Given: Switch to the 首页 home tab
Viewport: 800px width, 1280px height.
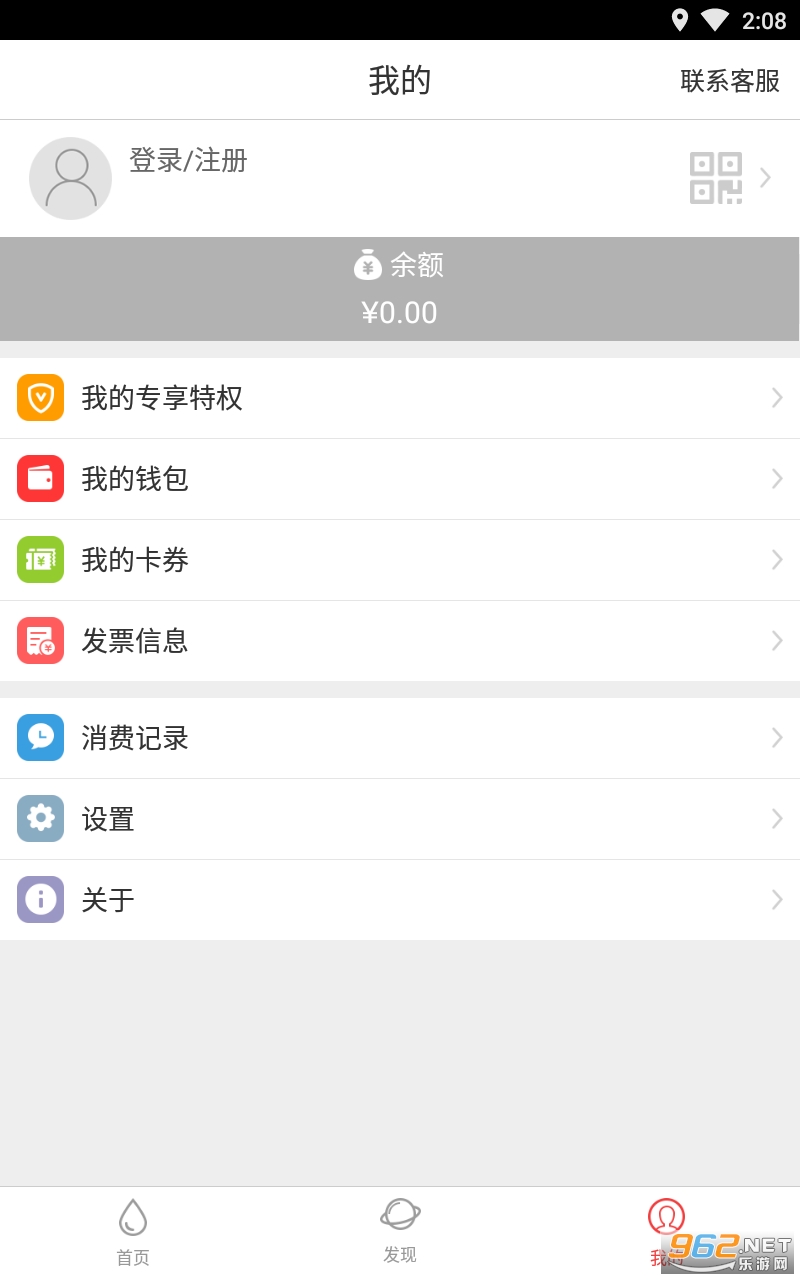Looking at the screenshot, I should pos(133,1233).
